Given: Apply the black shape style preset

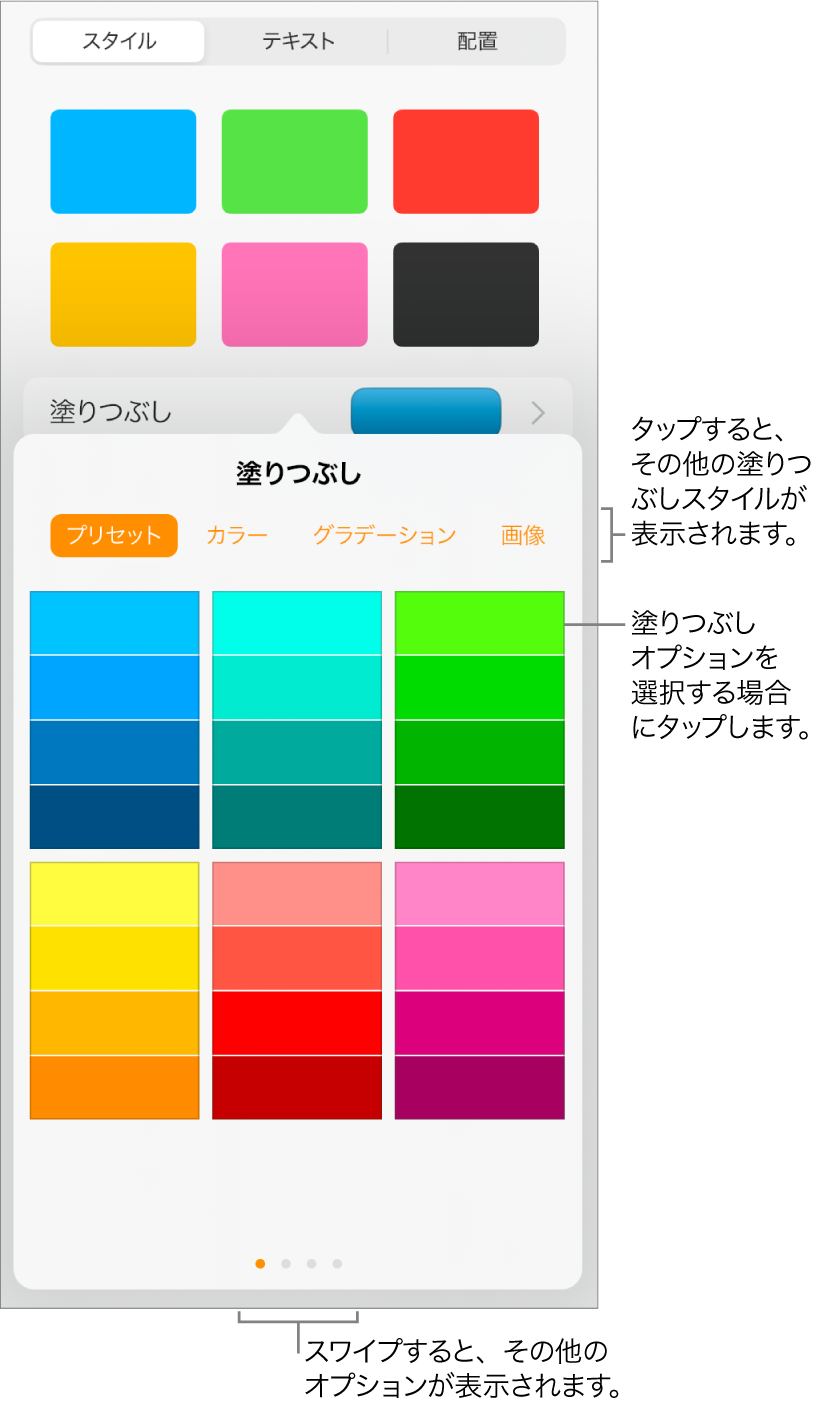Looking at the screenshot, I should 466,294.
